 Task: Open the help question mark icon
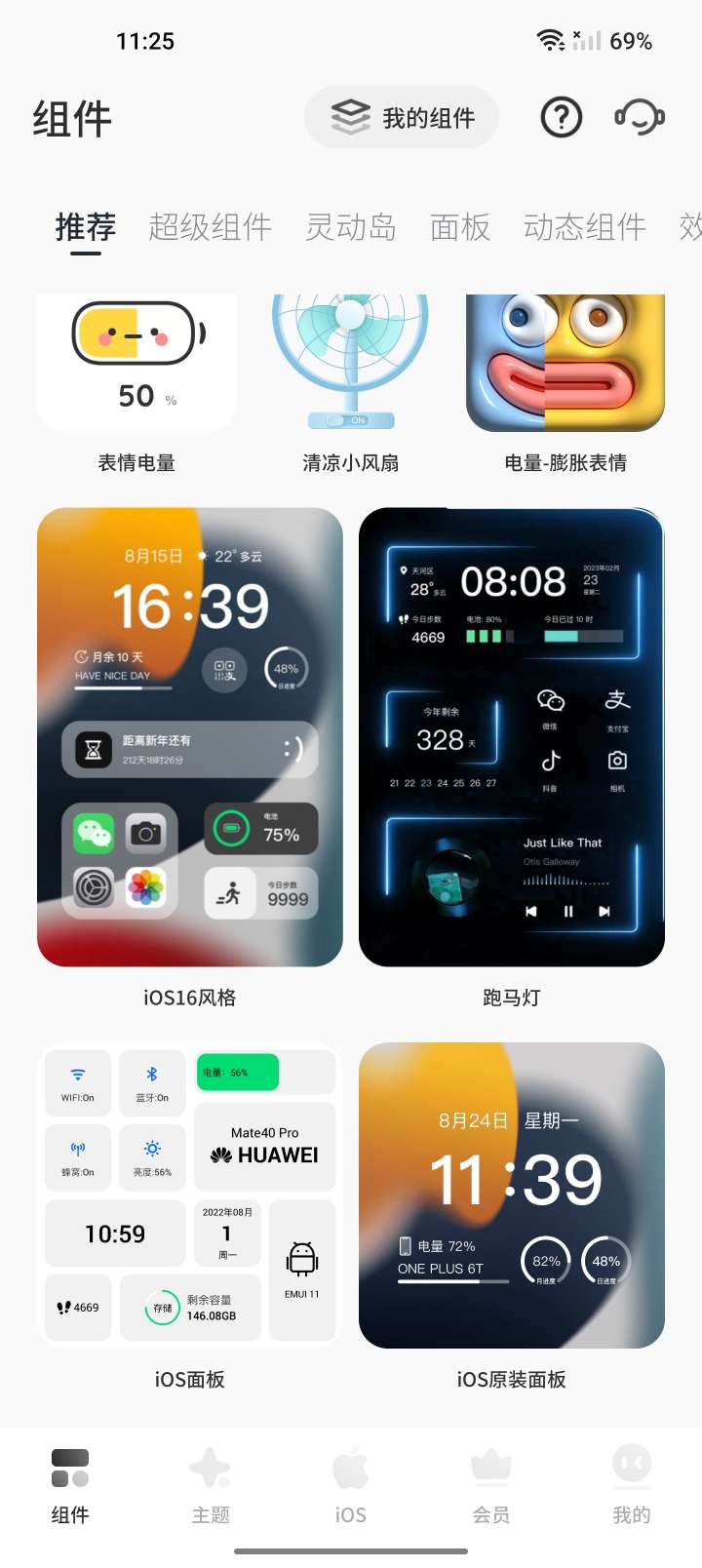pyautogui.click(x=561, y=118)
